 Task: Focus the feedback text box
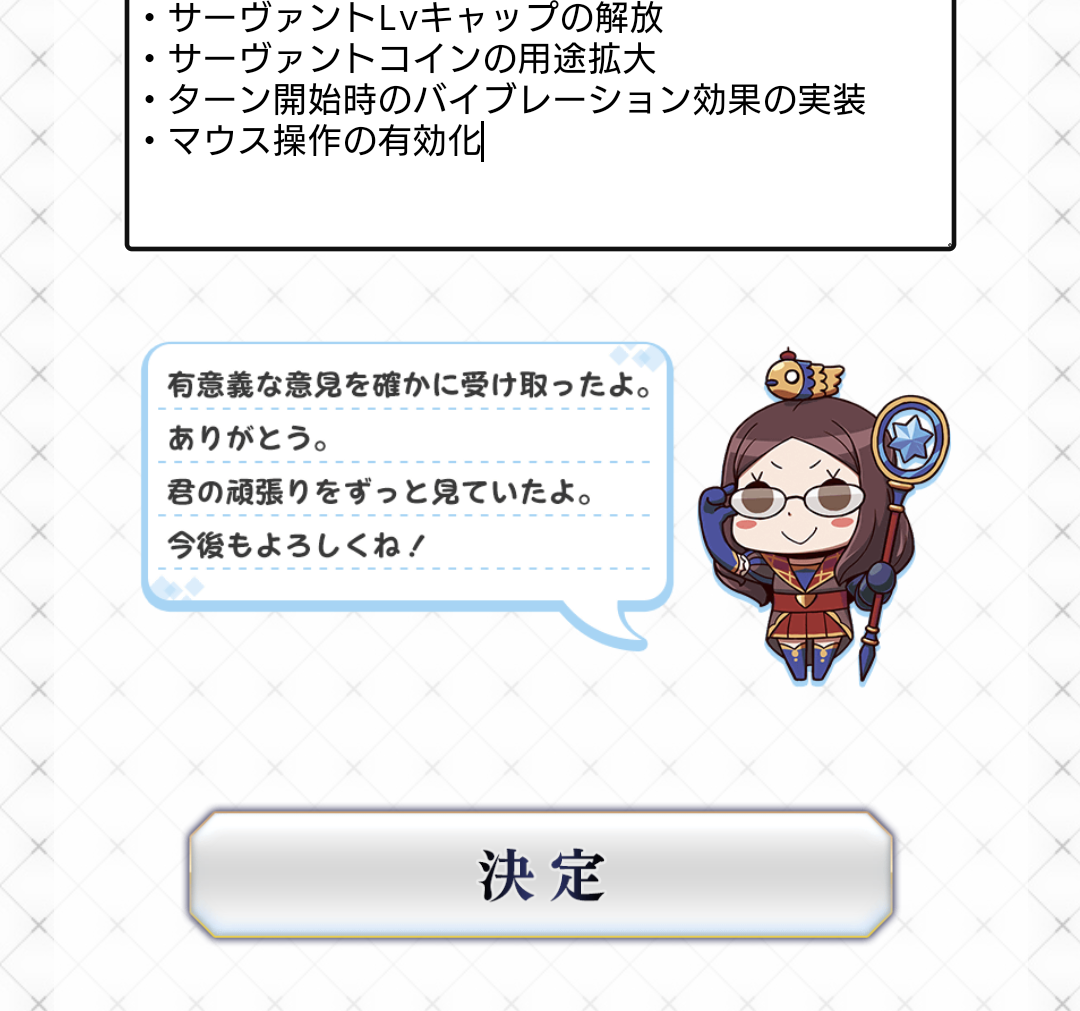point(541,124)
